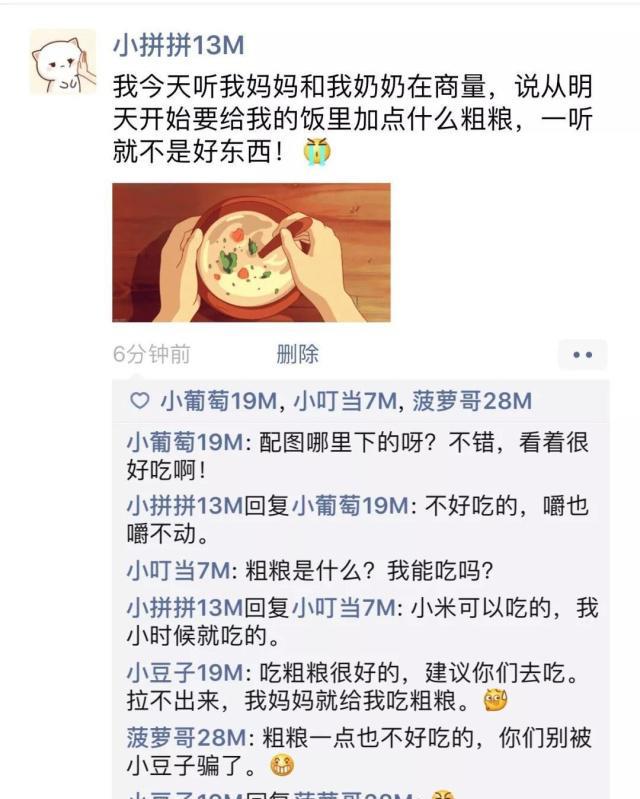Open 小叮当7M from the likes row

click(x=345, y=401)
